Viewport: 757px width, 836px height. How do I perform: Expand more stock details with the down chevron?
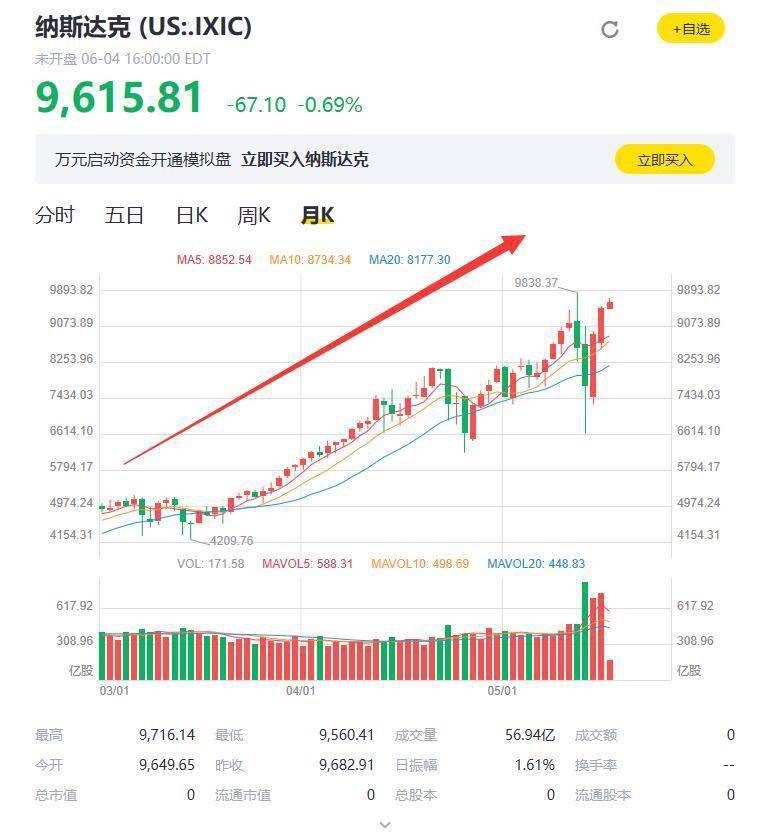[385, 825]
